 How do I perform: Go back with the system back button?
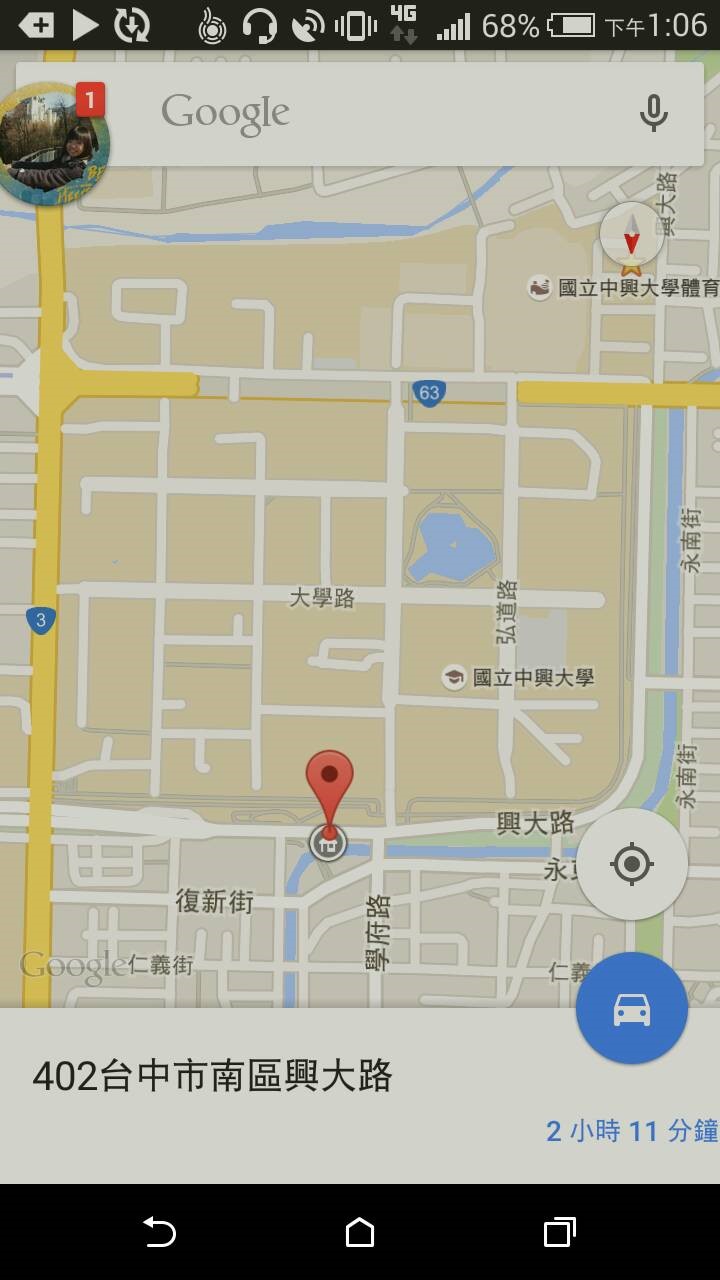click(x=159, y=1232)
